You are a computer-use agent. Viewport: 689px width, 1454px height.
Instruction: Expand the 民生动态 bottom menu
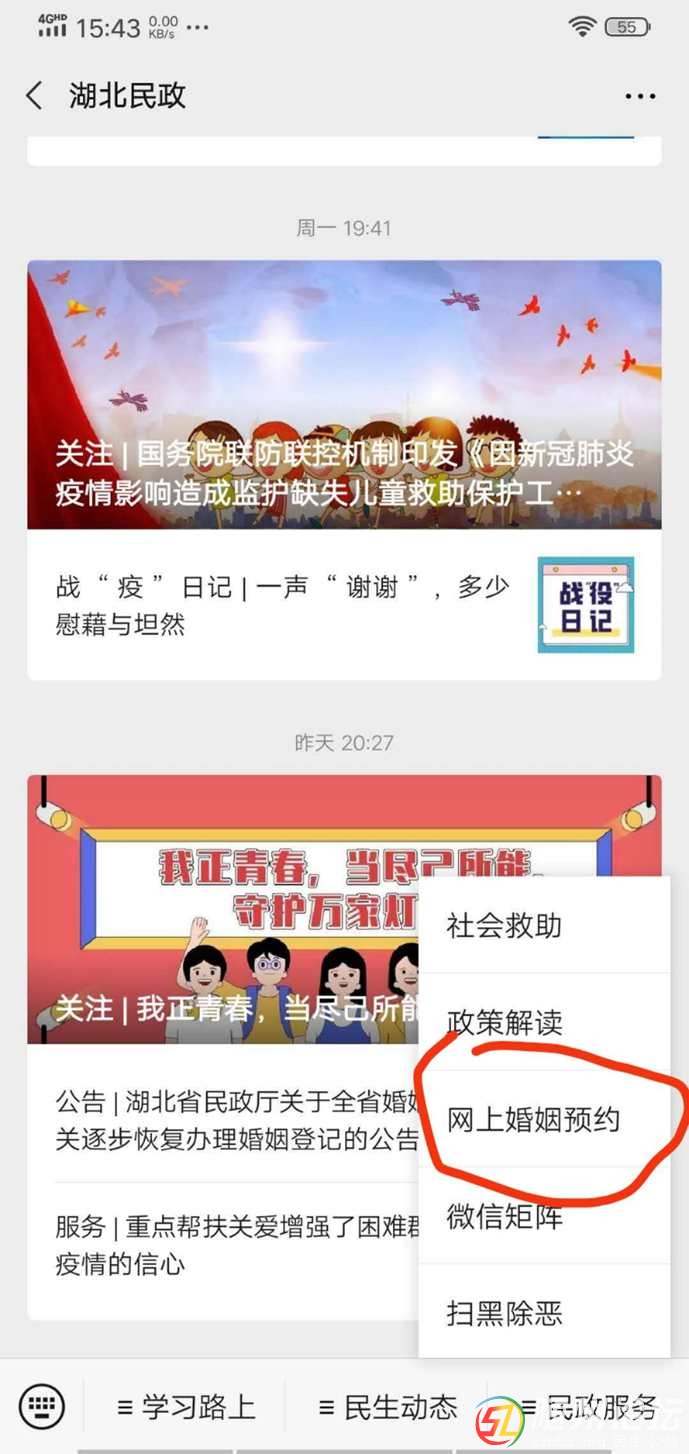(x=387, y=1408)
